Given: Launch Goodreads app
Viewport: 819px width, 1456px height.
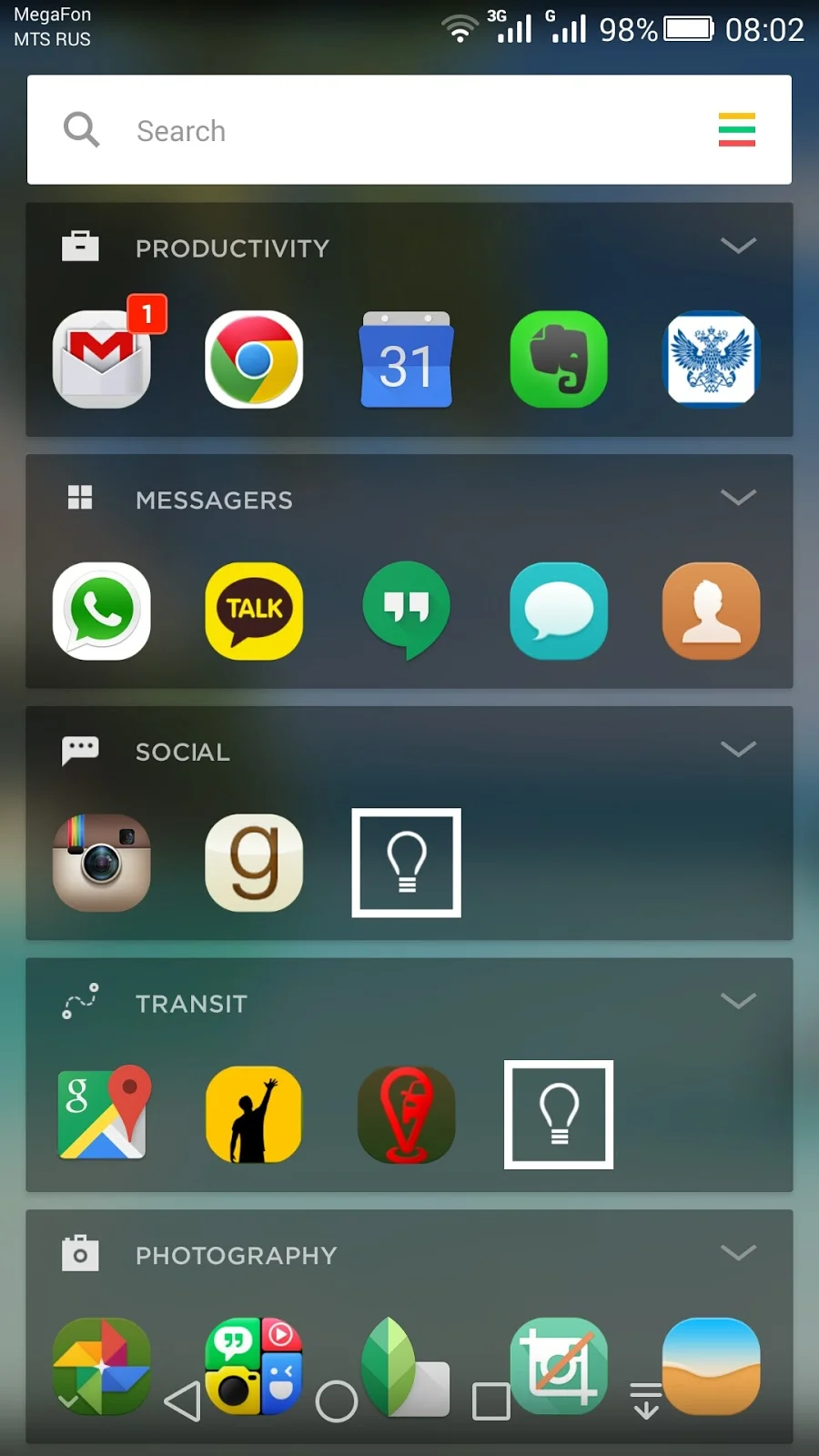Looking at the screenshot, I should tap(254, 863).
